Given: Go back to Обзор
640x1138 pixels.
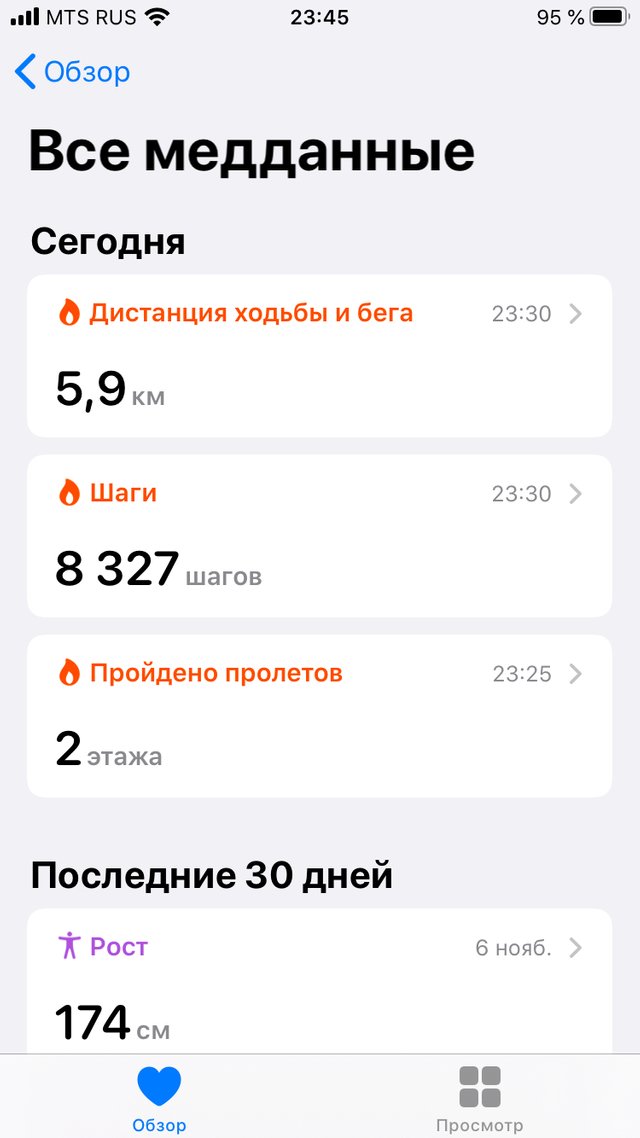Looking at the screenshot, I should (72, 73).
